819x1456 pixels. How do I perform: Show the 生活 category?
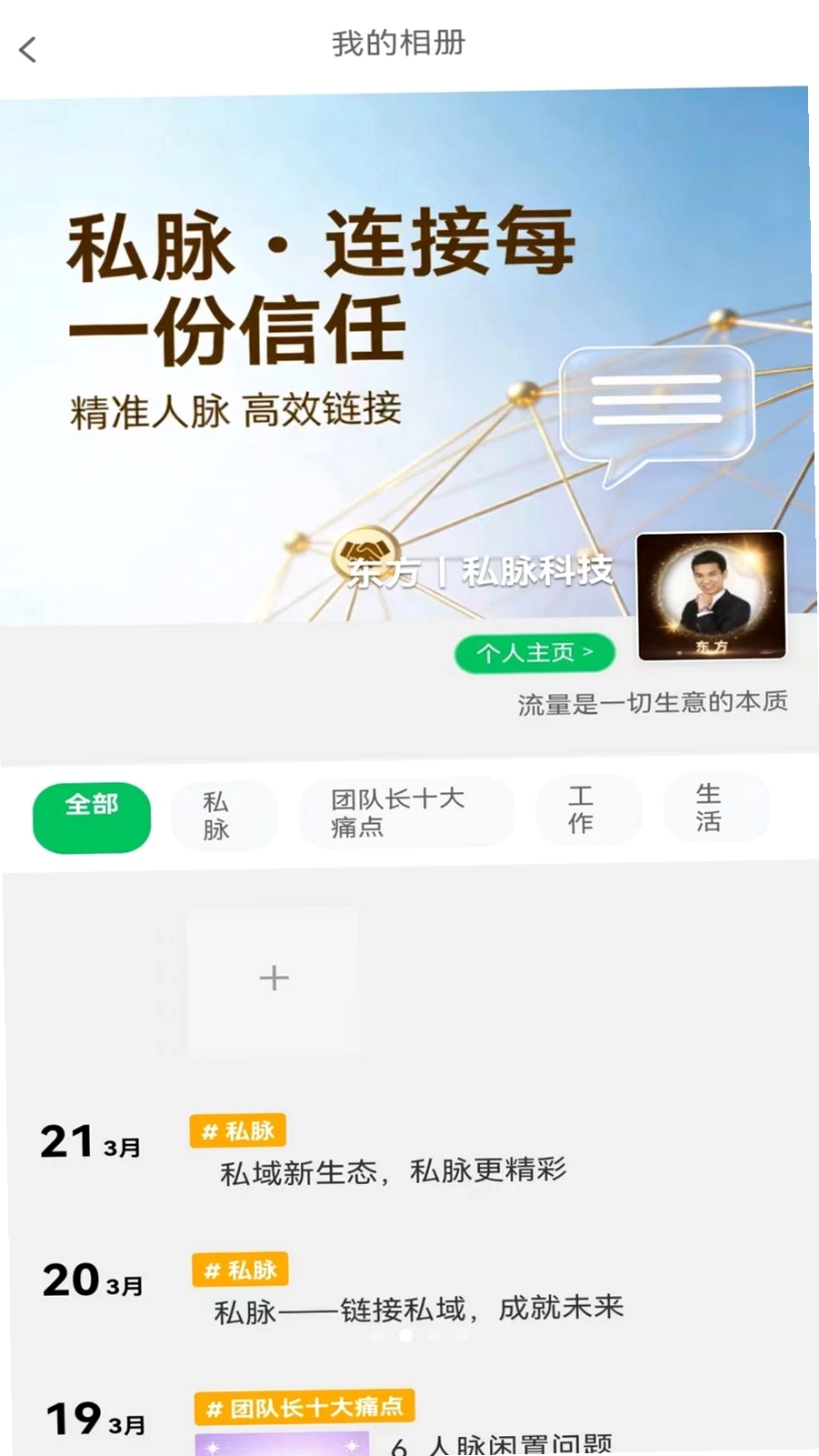point(716,808)
